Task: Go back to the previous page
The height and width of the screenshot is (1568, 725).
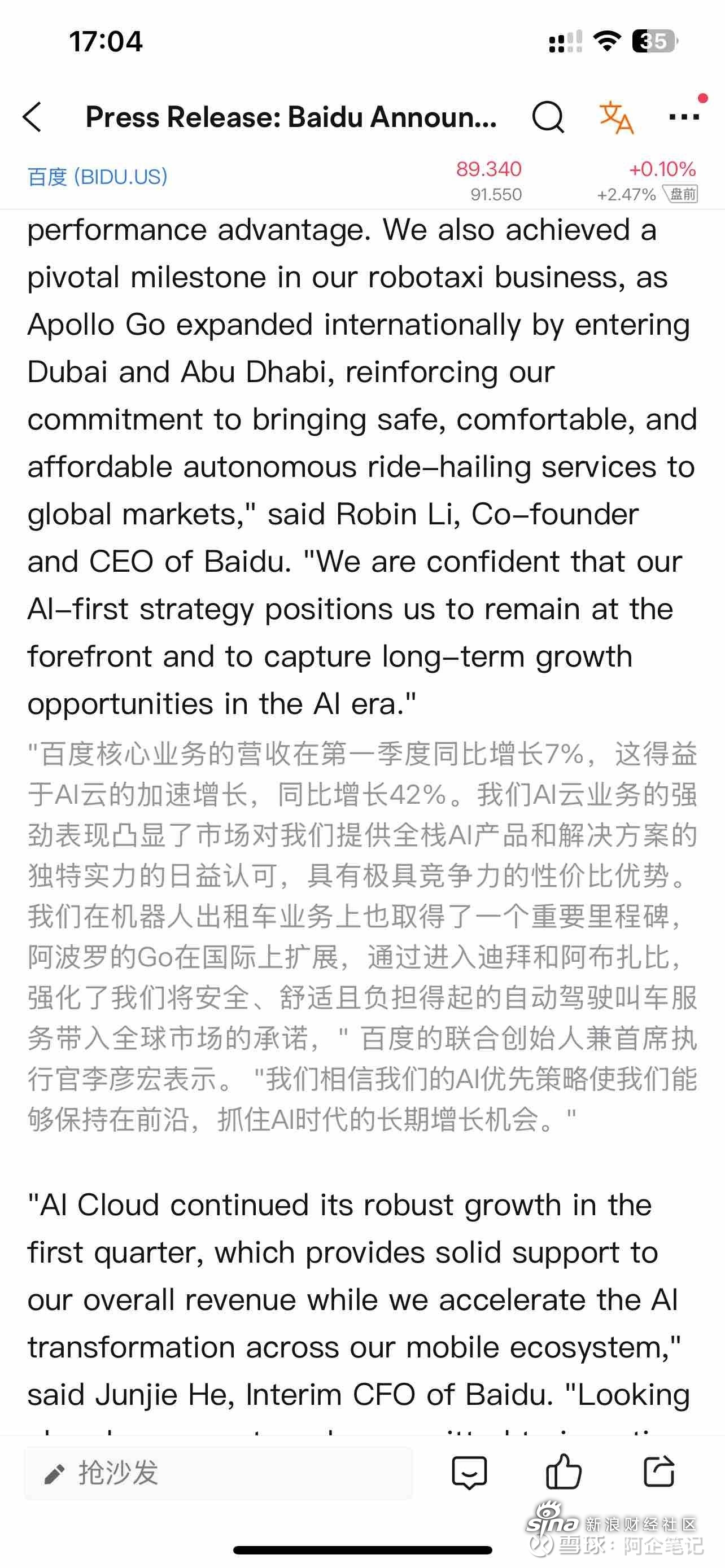Action: (33, 117)
